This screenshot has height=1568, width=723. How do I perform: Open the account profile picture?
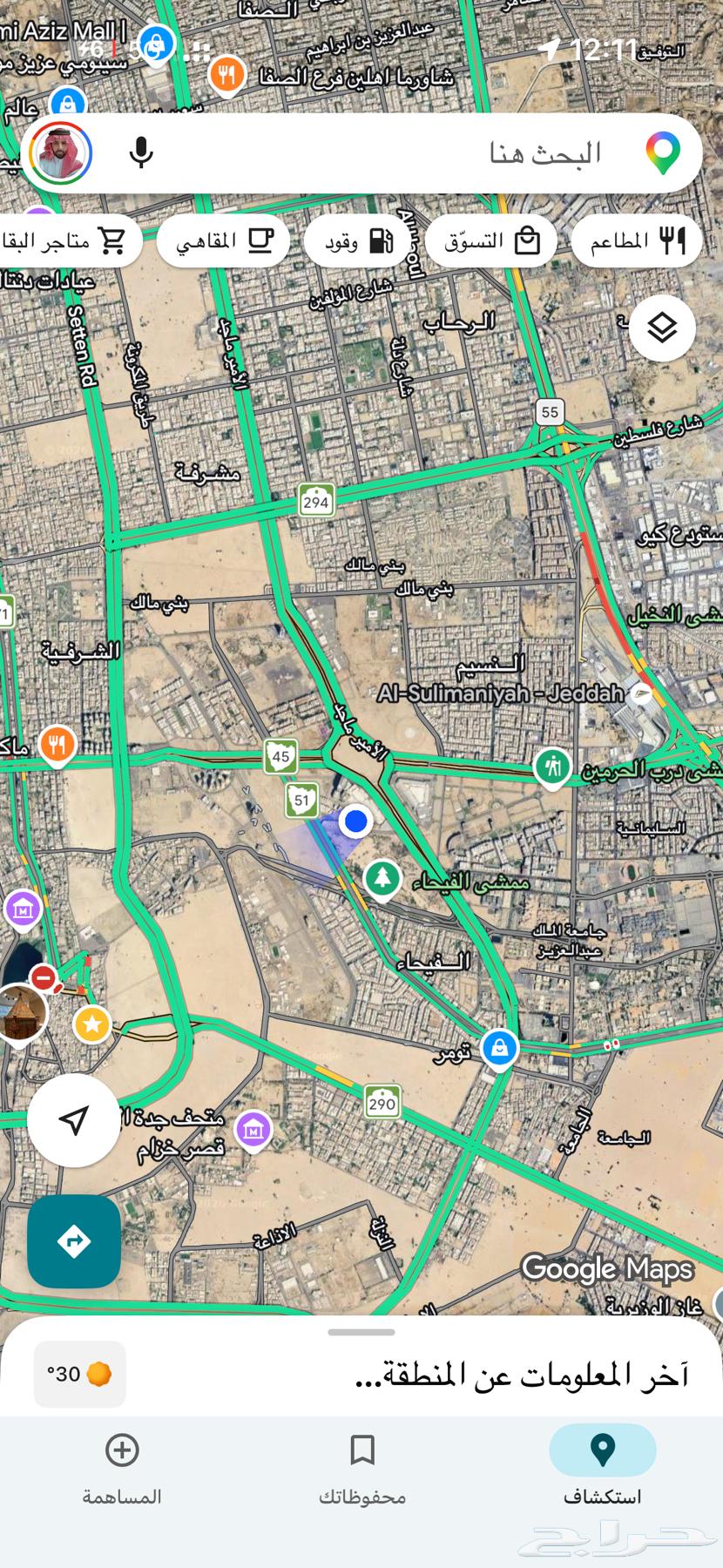(x=61, y=153)
